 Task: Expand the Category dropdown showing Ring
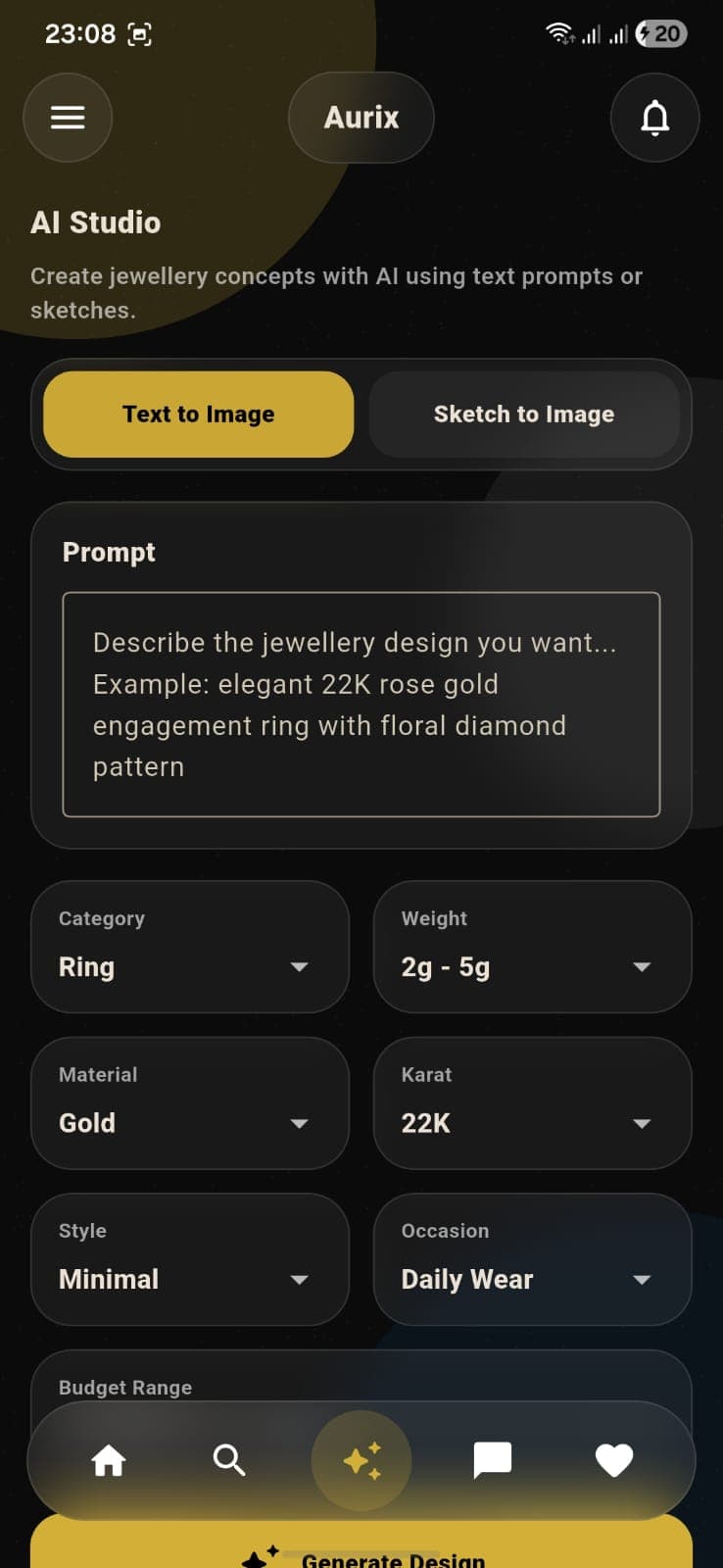[189, 966]
